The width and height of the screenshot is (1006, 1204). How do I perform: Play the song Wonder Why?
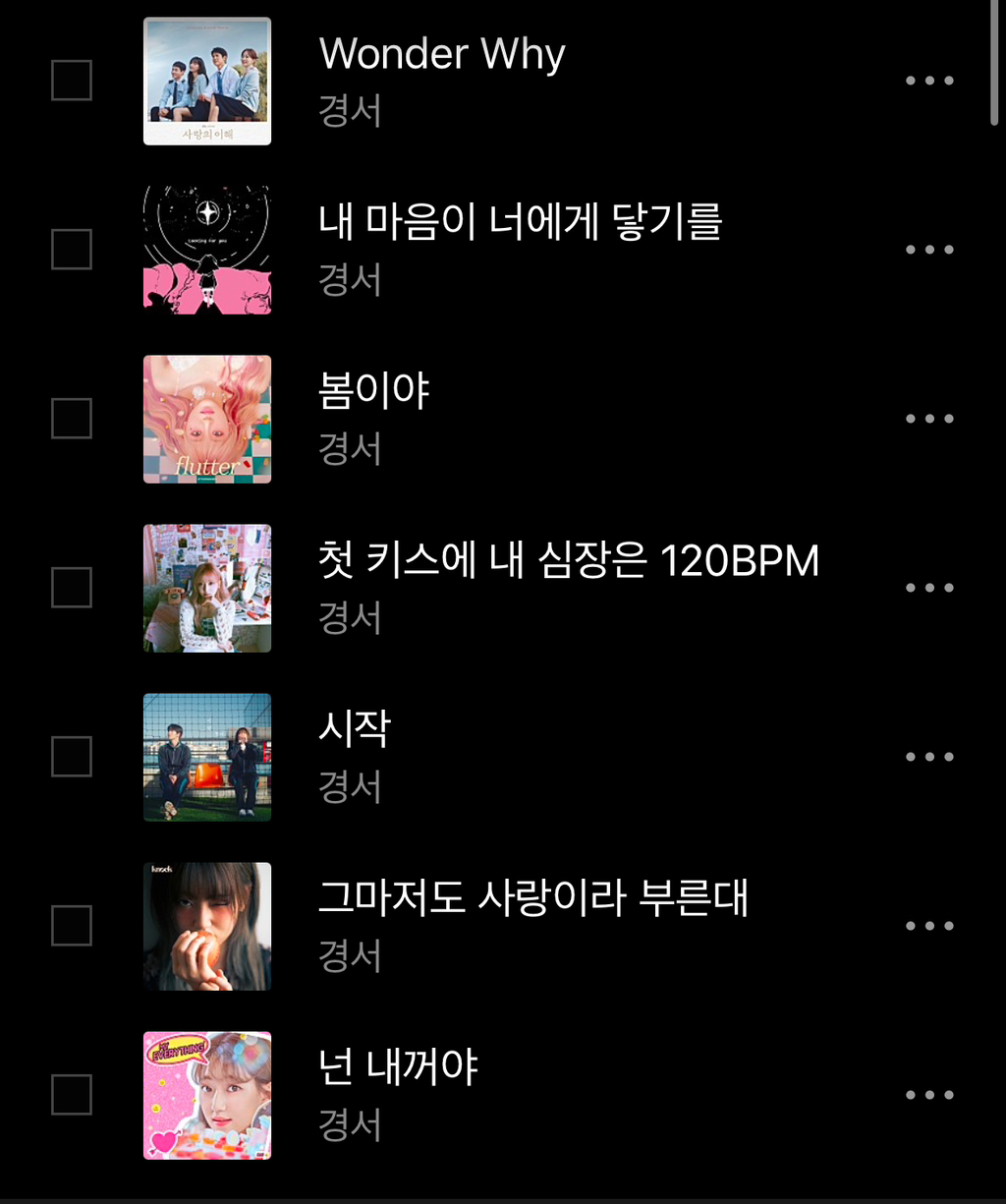tap(442, 54)
